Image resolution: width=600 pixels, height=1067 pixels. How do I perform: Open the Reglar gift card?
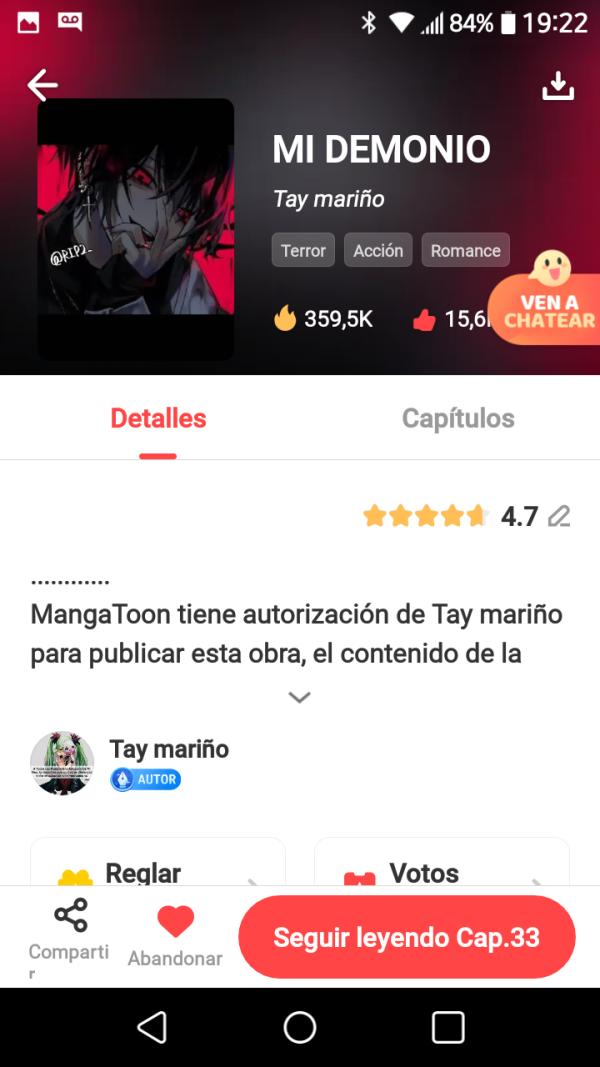click(158, 868)
